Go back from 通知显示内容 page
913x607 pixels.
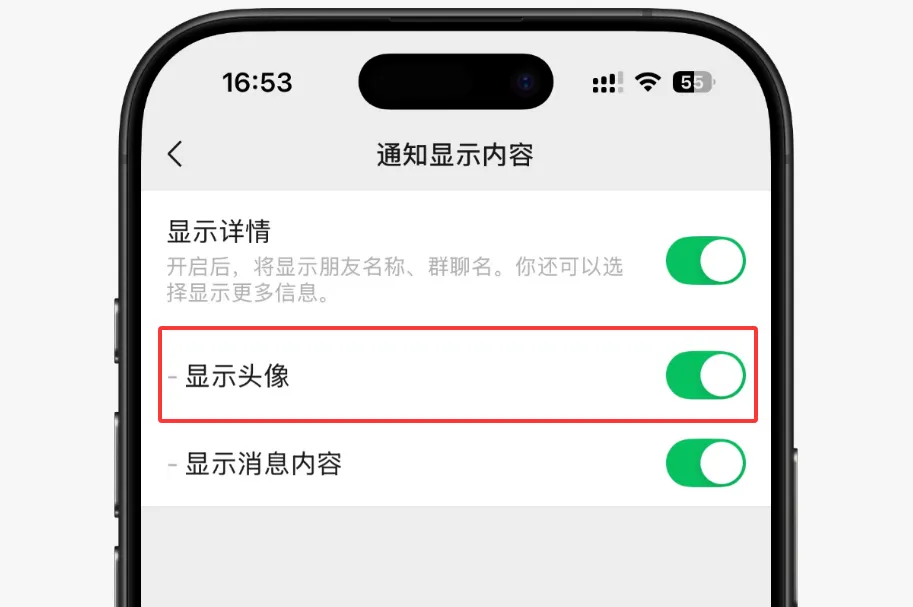176,154
